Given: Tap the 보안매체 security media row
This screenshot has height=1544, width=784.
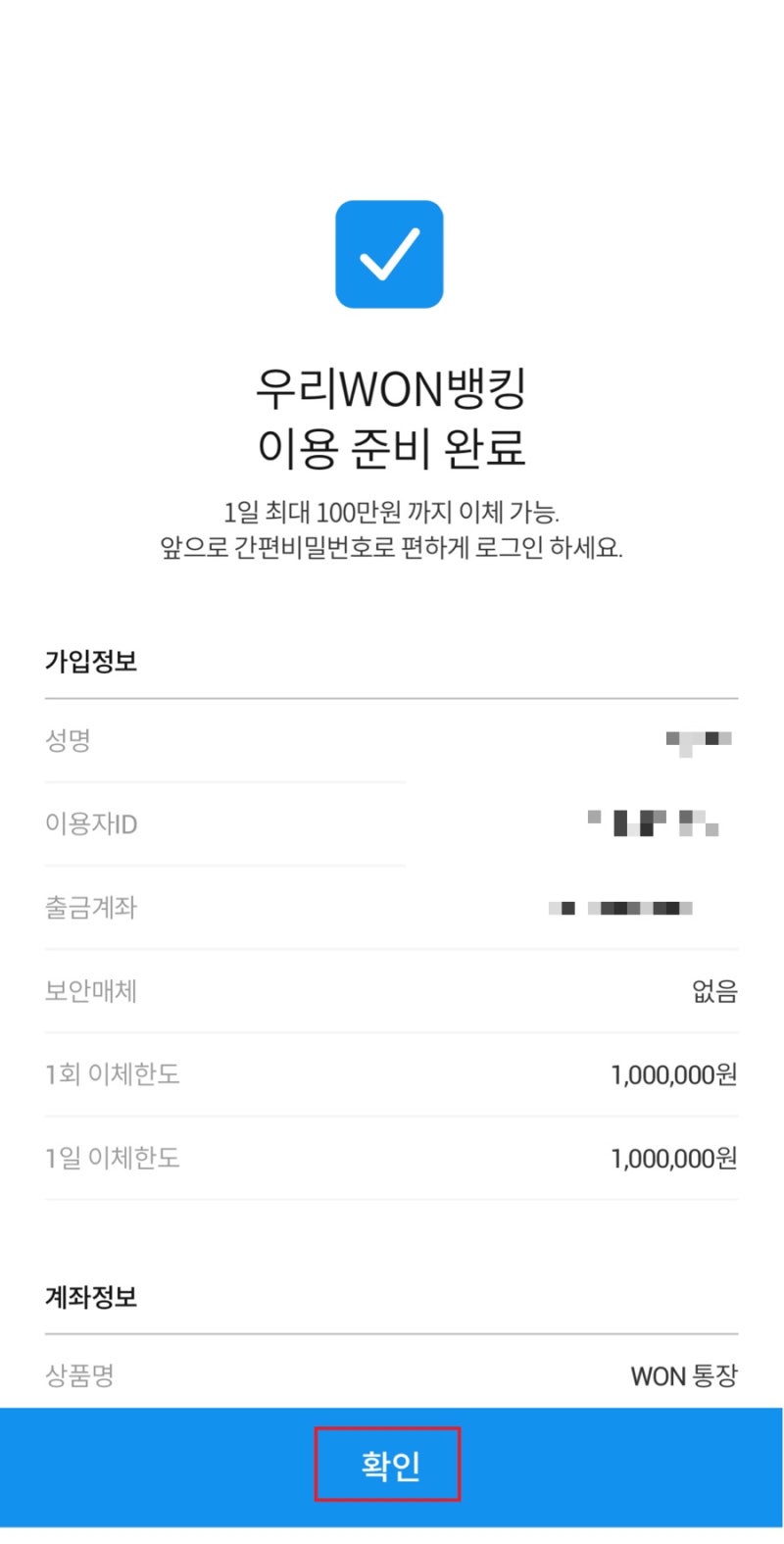Looking at the screenshot, I should coord(89,992).
